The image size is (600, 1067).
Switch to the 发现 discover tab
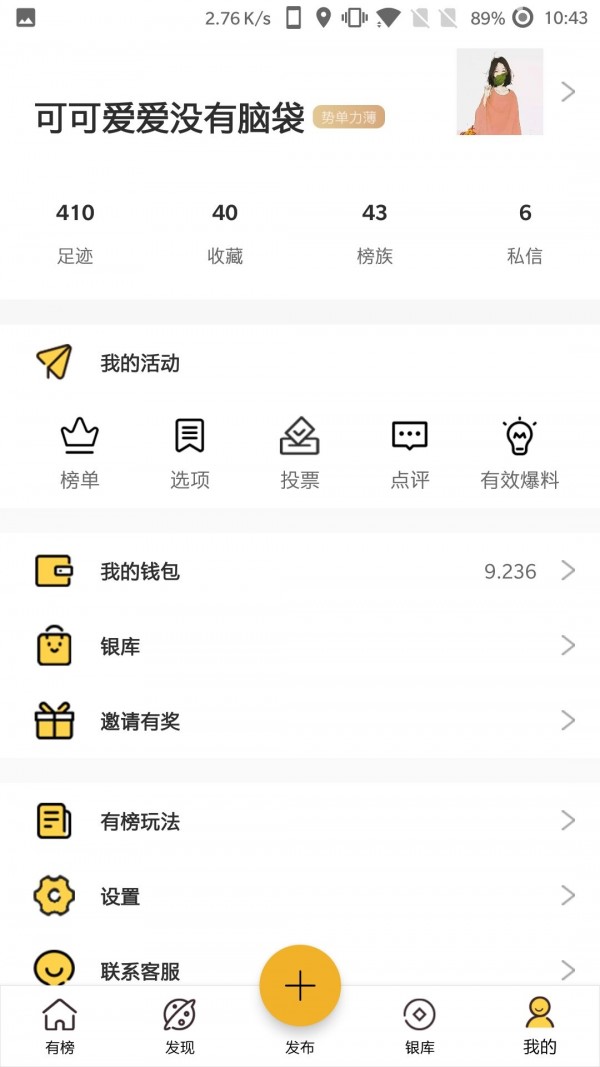click(x=180, y=1027)
